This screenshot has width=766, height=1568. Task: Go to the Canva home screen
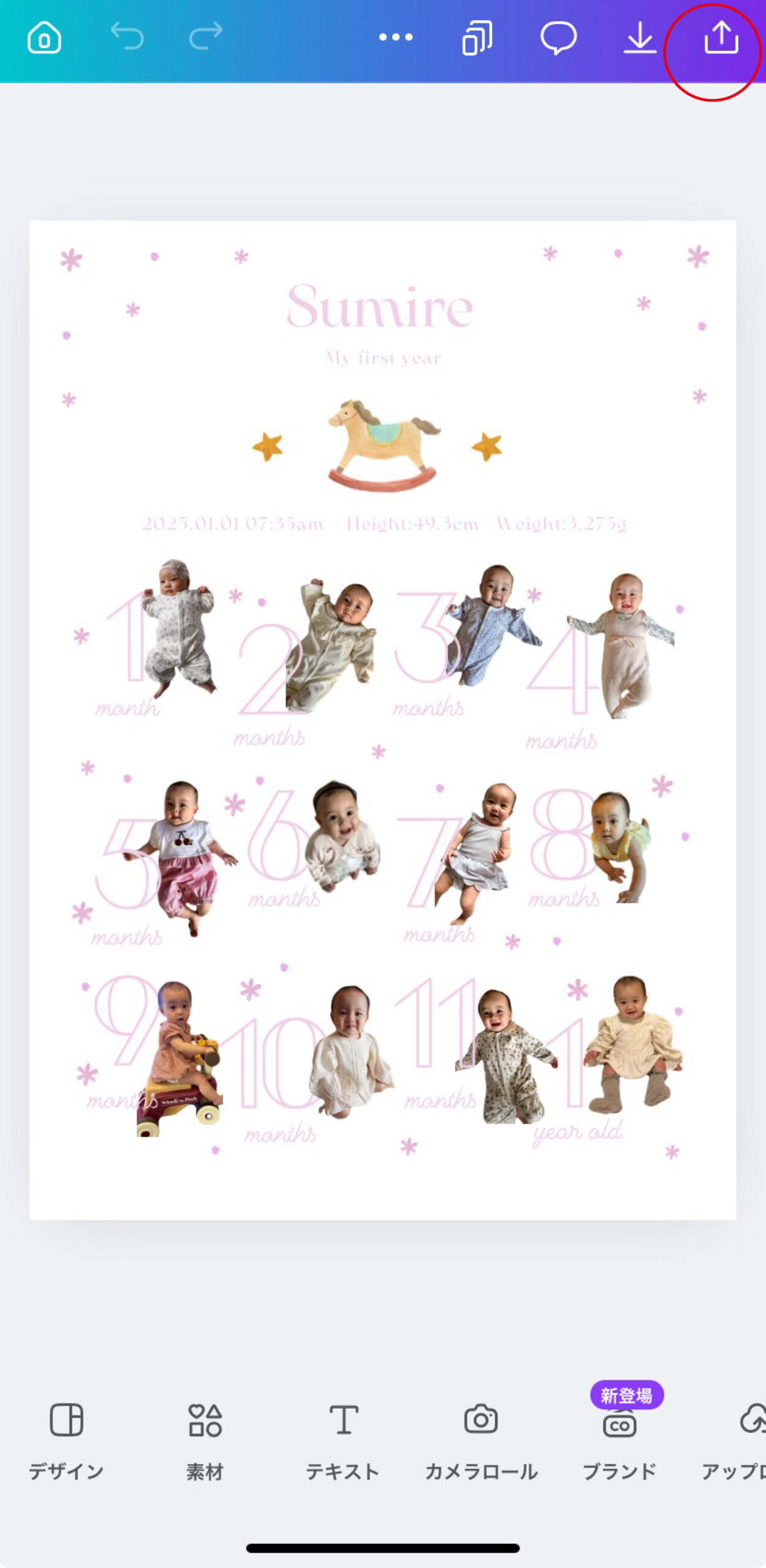point(44,38)
